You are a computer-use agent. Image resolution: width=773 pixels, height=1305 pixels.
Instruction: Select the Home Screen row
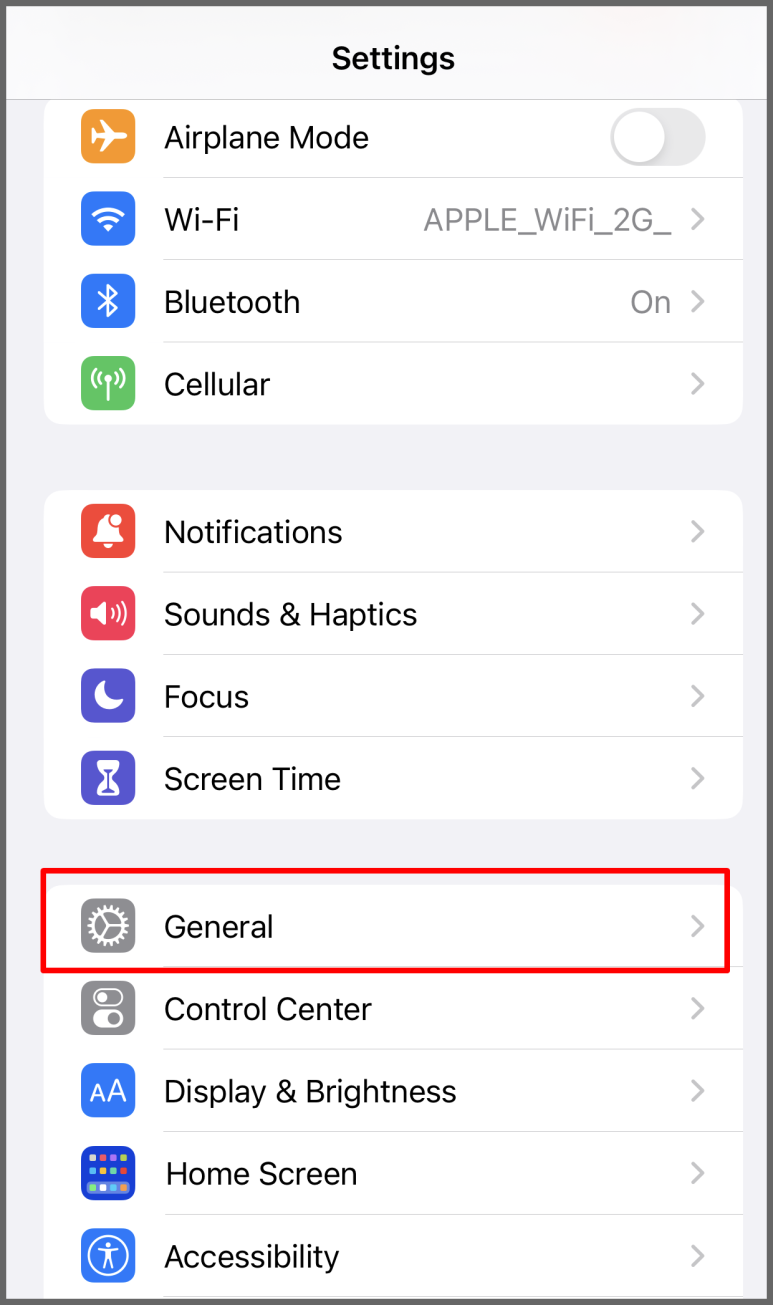tap(393, 1173)
